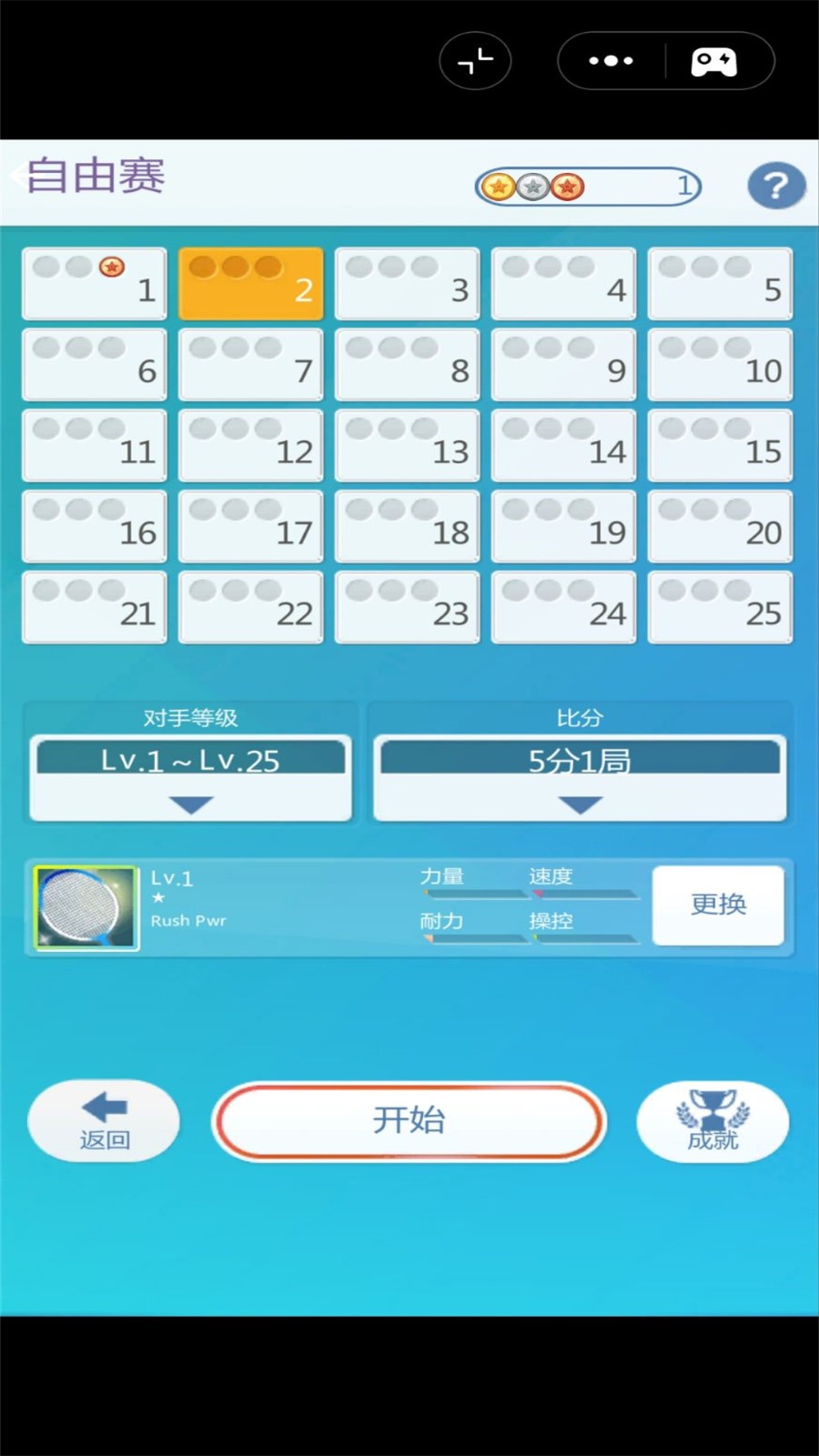Select level 24 tile

pyautogui.click(x=563, y=608)
